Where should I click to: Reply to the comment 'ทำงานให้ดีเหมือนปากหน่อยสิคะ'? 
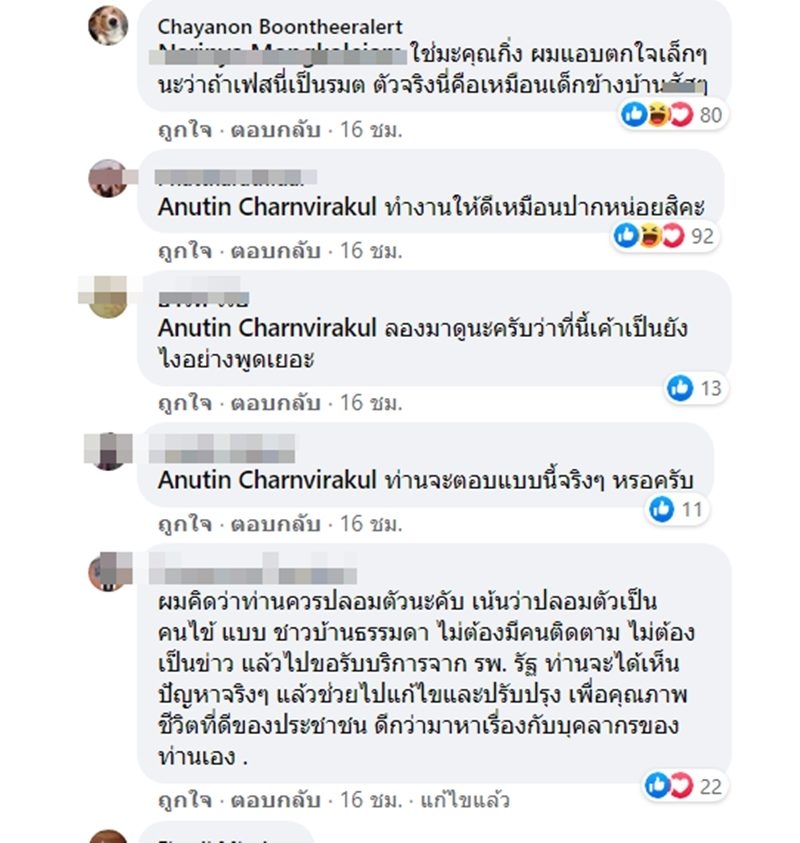point(275,250)
